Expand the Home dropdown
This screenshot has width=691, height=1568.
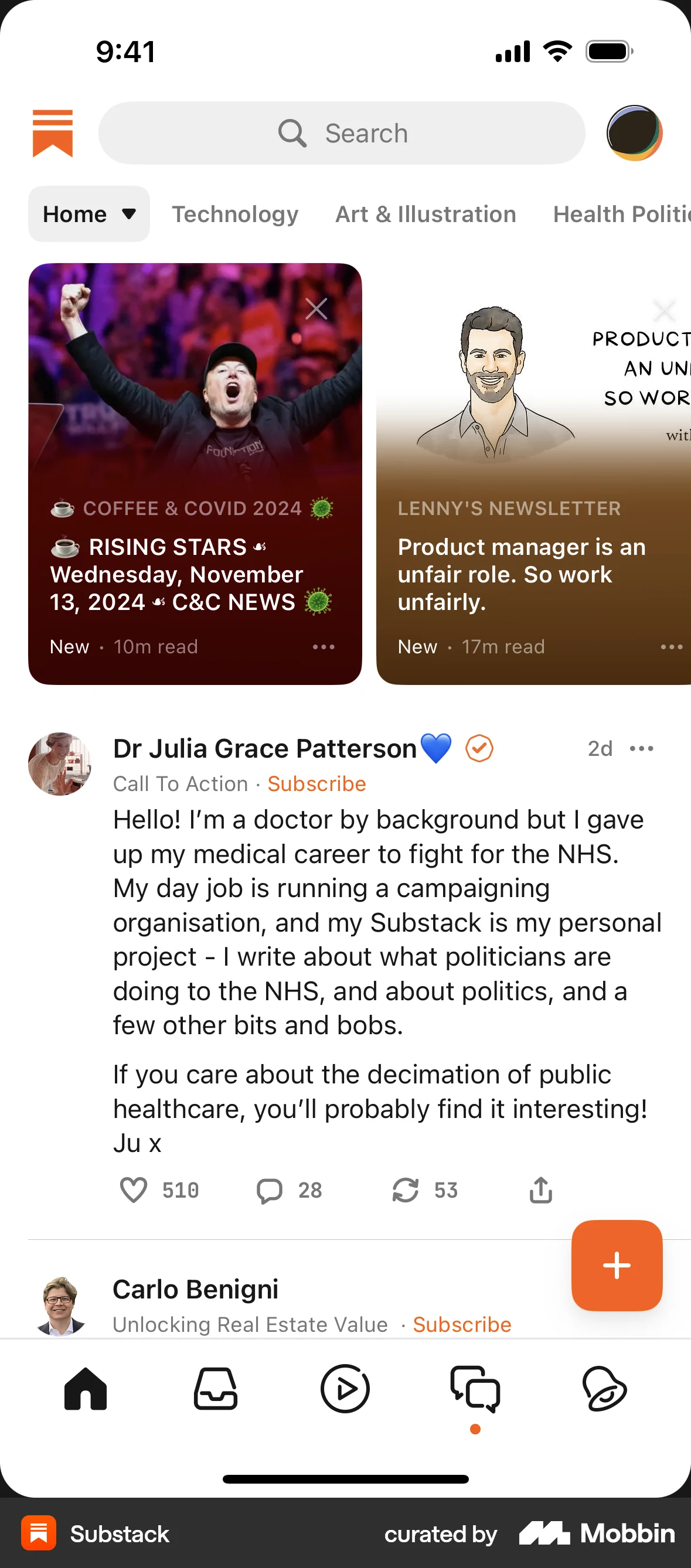pyautogui.click(x=89, y=214)
